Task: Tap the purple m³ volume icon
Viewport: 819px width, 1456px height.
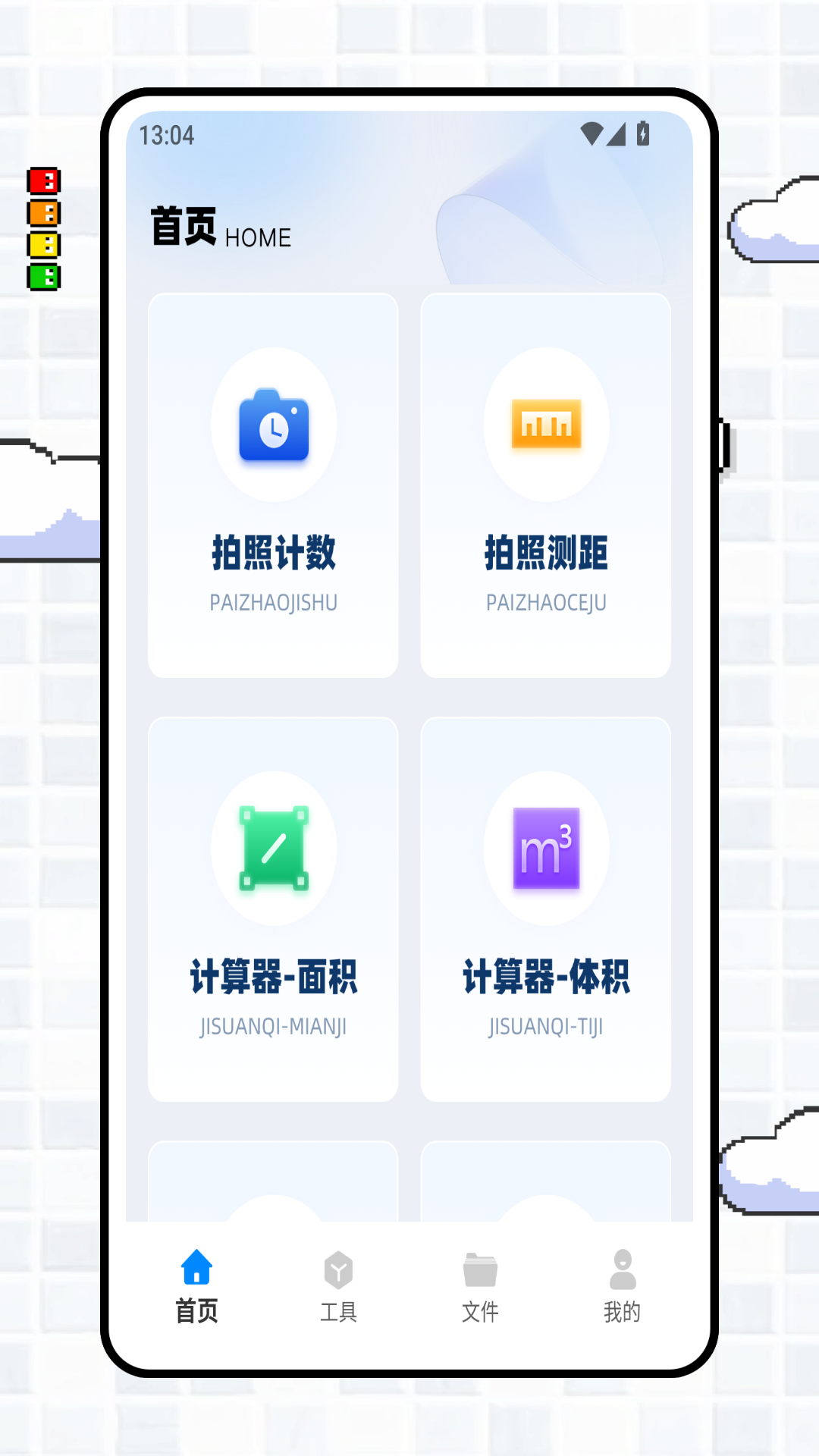Action: click(546, 849)
